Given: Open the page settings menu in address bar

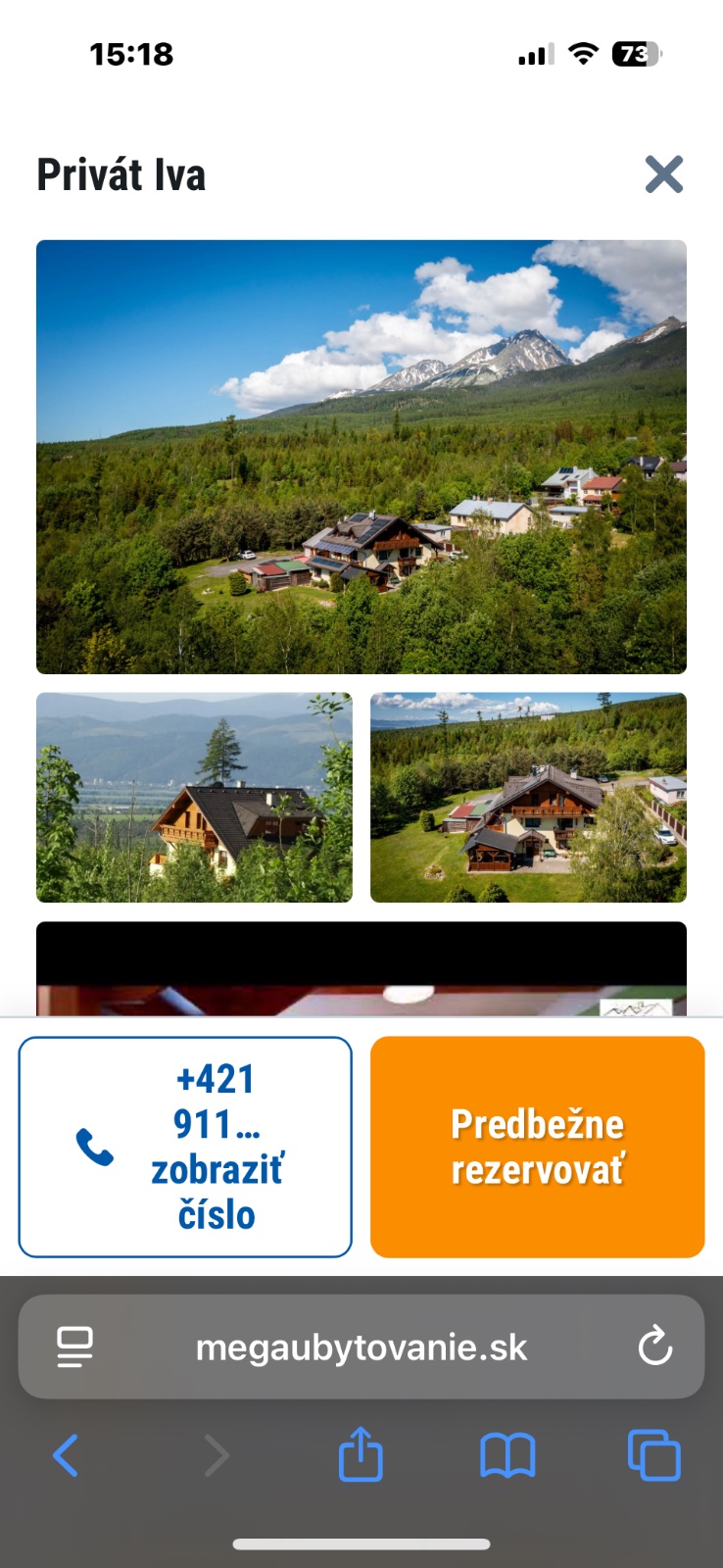Looking at the screenshot, I should (74, 1347).
